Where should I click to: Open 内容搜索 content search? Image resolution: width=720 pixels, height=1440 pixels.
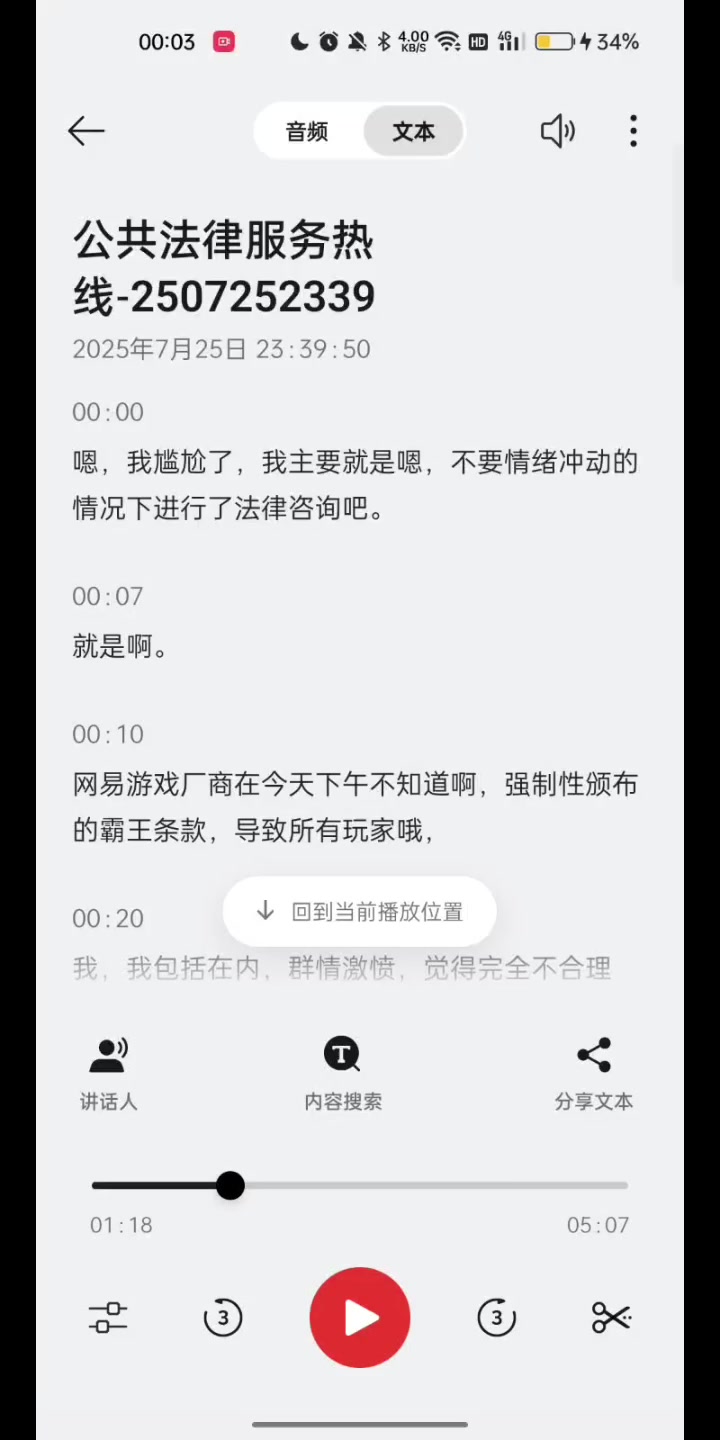[343, 1075]
